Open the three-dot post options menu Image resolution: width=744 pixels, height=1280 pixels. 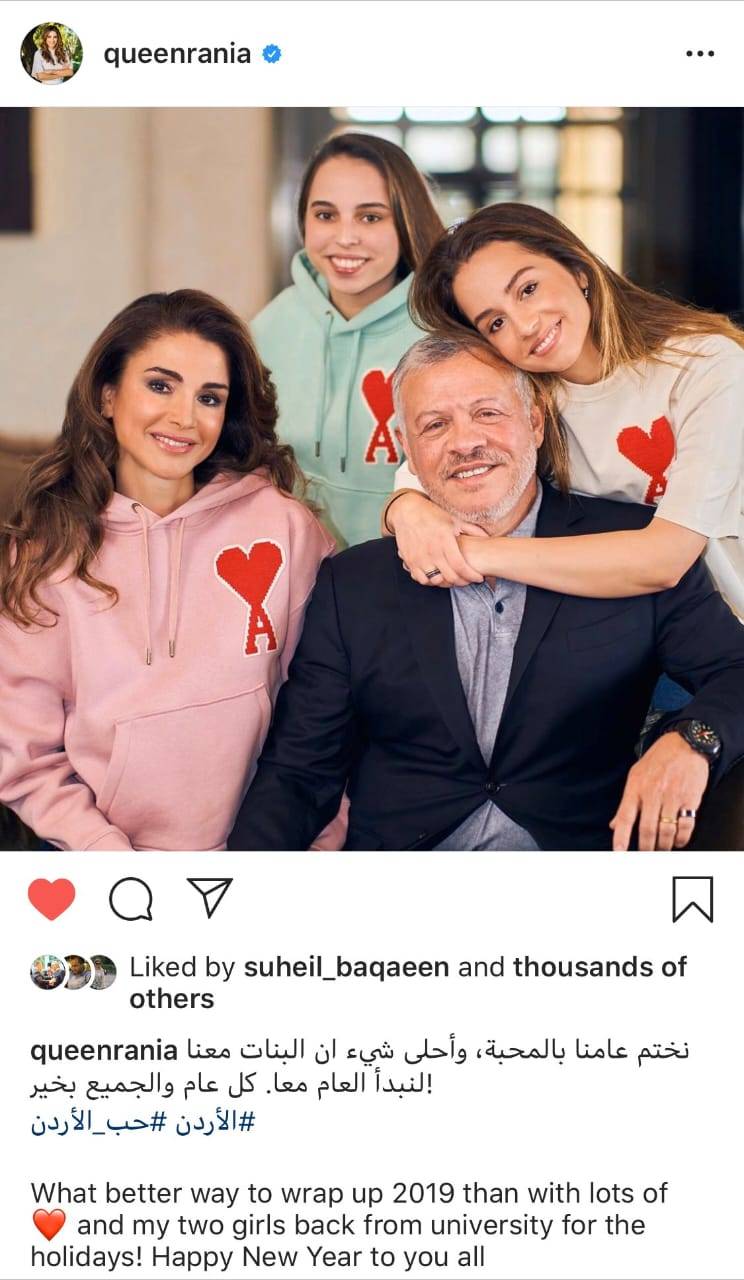(699, 54)
